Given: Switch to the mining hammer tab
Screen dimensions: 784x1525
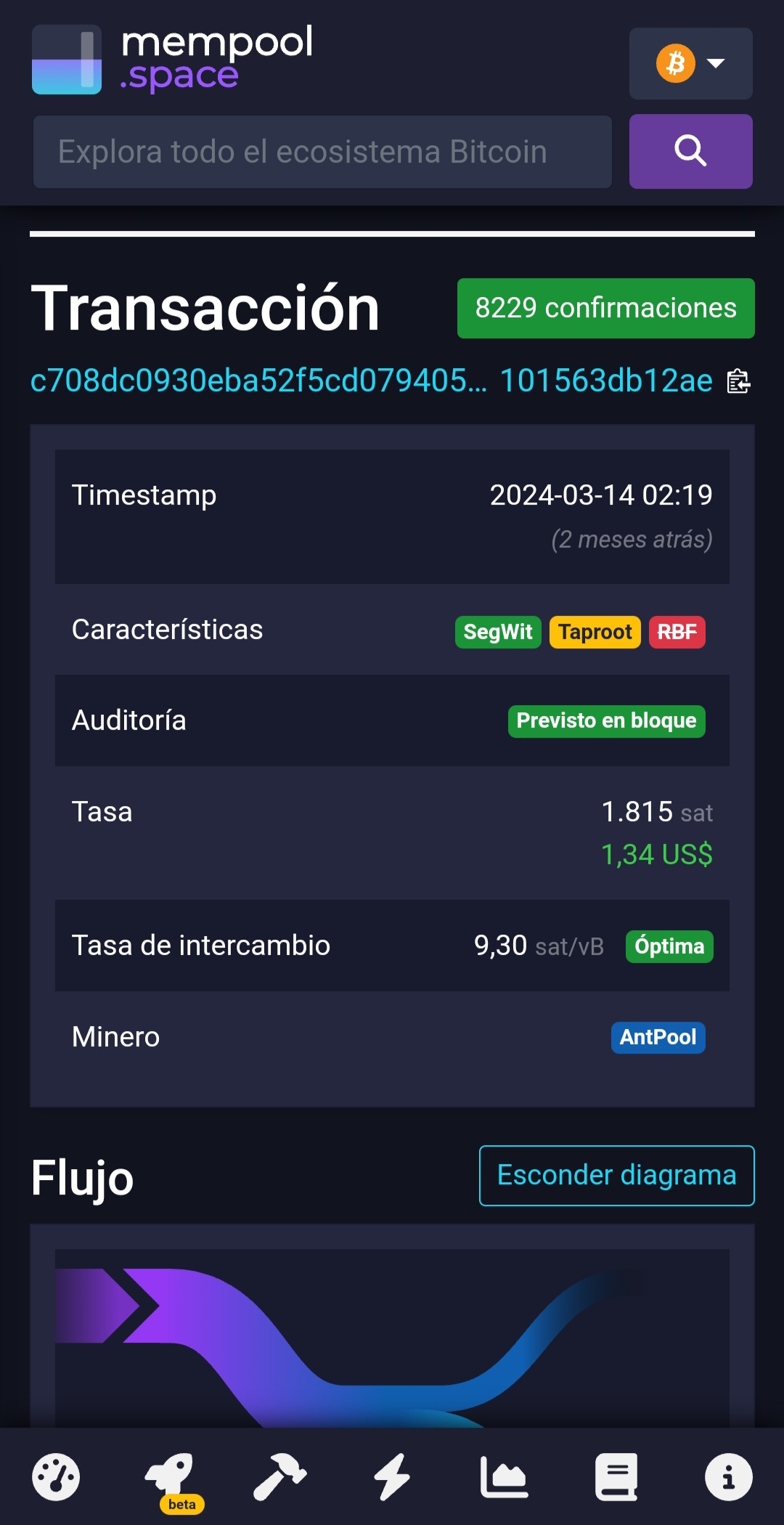Looking at the screenshot, I should point(280,1477).
